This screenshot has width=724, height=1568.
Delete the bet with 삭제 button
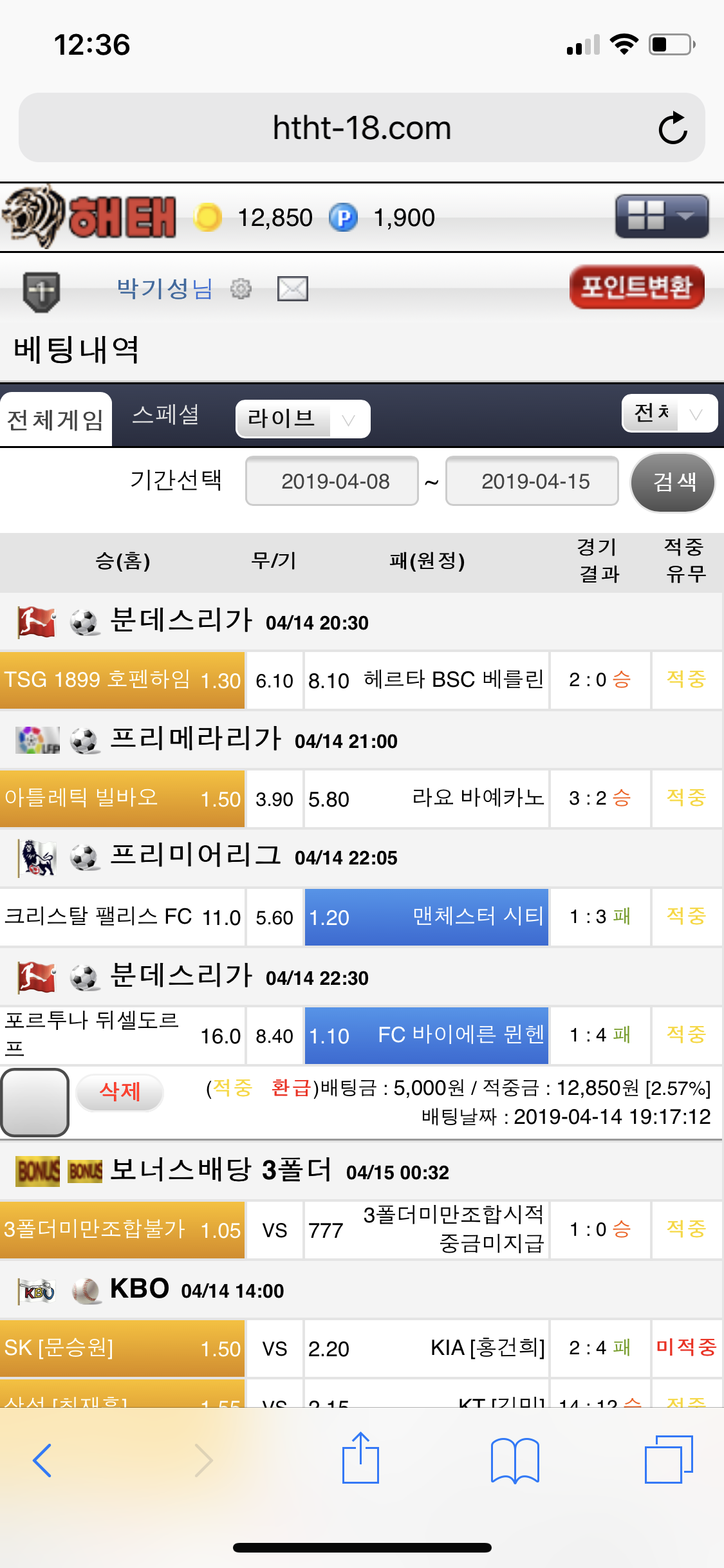[x=120, y=1092]
